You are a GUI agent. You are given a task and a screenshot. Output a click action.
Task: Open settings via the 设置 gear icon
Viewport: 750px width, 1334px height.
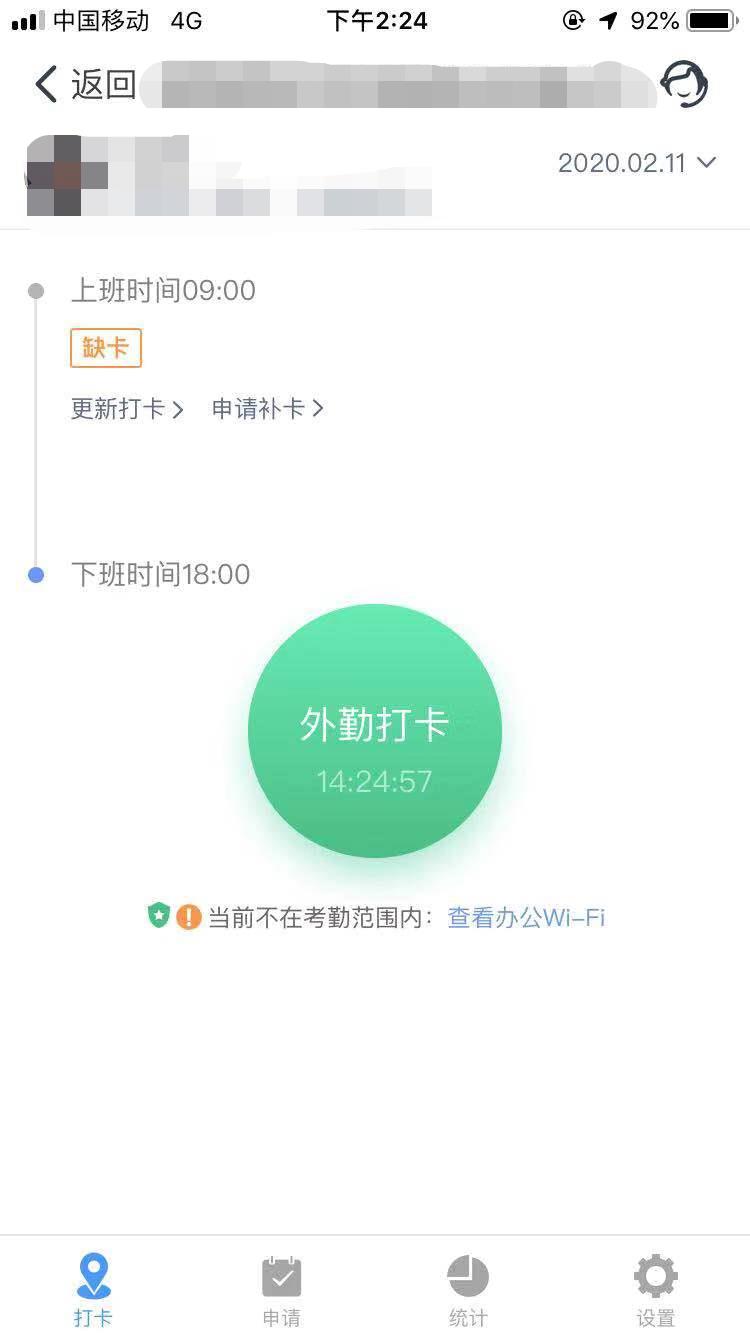[655, 1277]
